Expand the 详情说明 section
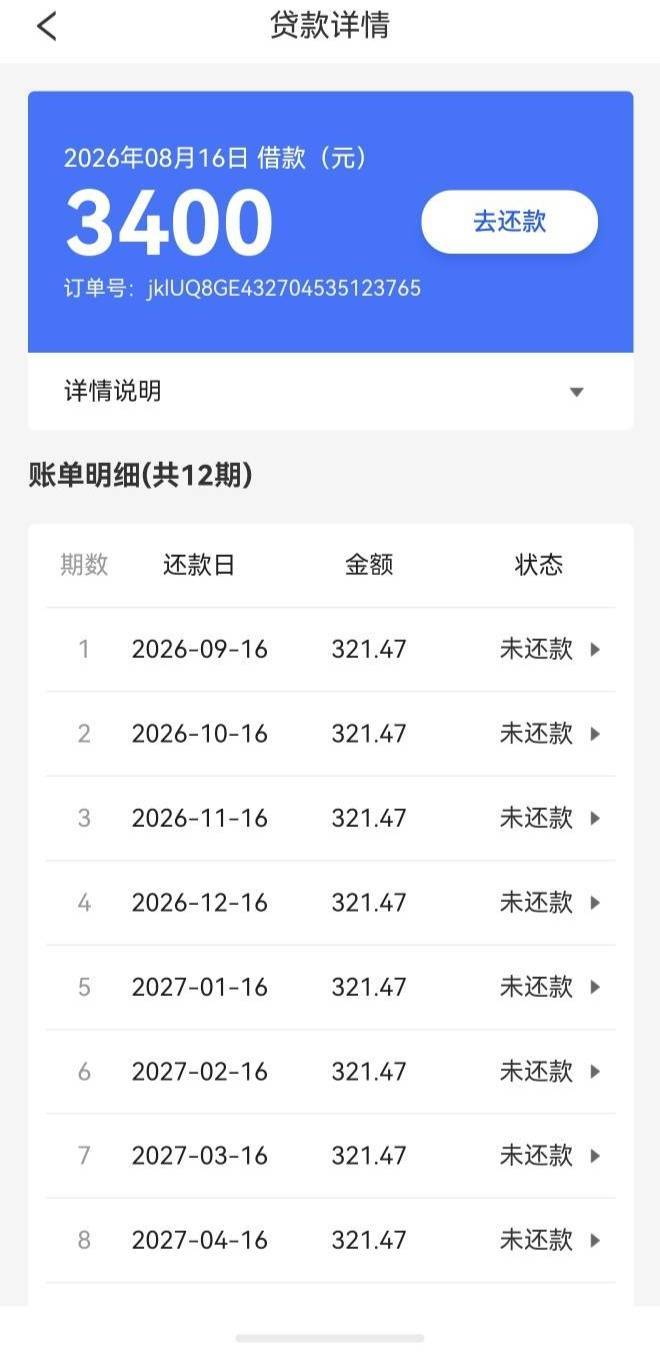Screen dimensions: 660x1353 [330, 391]
